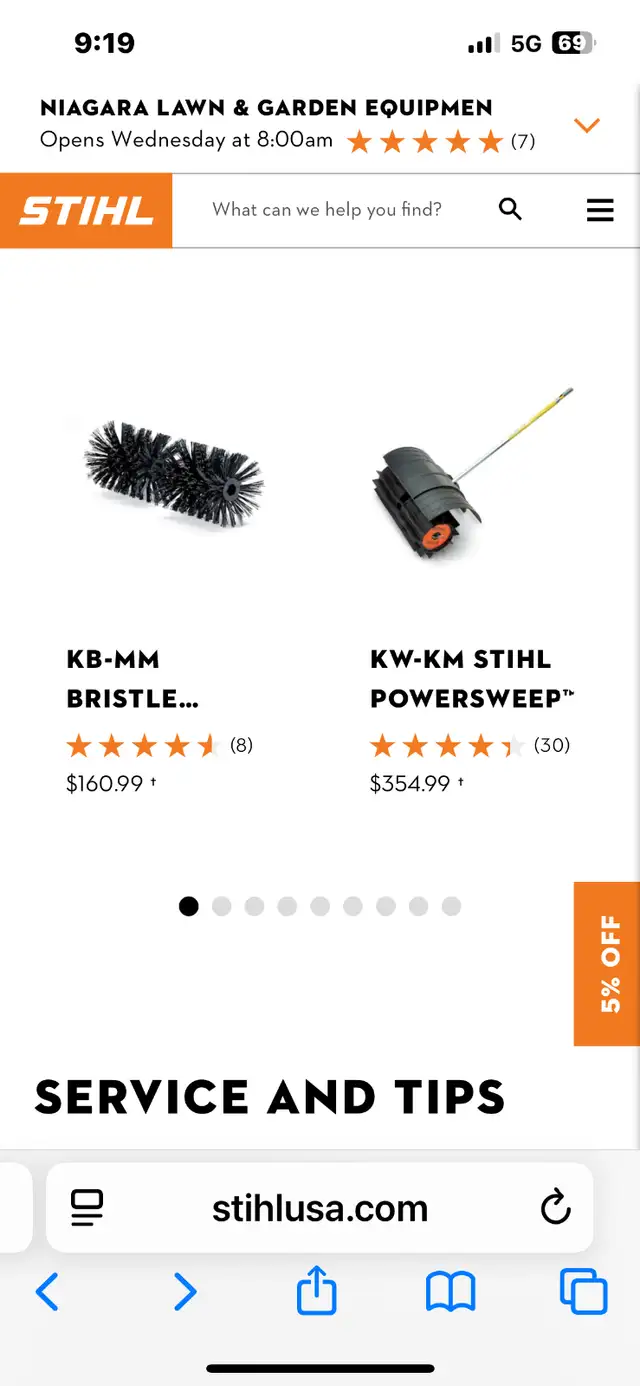Share this page

tap(317, 1290)
